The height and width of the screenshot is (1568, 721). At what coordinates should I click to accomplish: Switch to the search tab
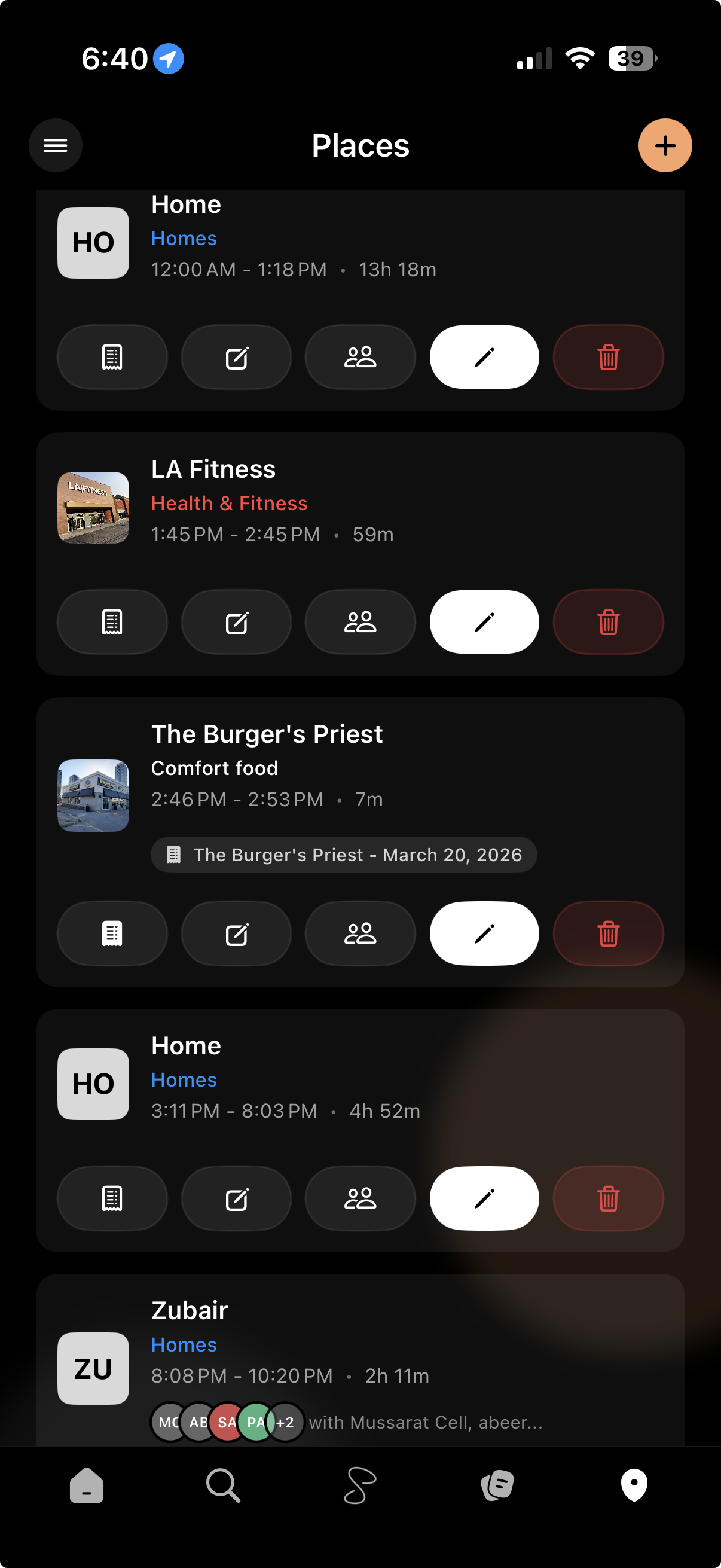[222, 1485]
